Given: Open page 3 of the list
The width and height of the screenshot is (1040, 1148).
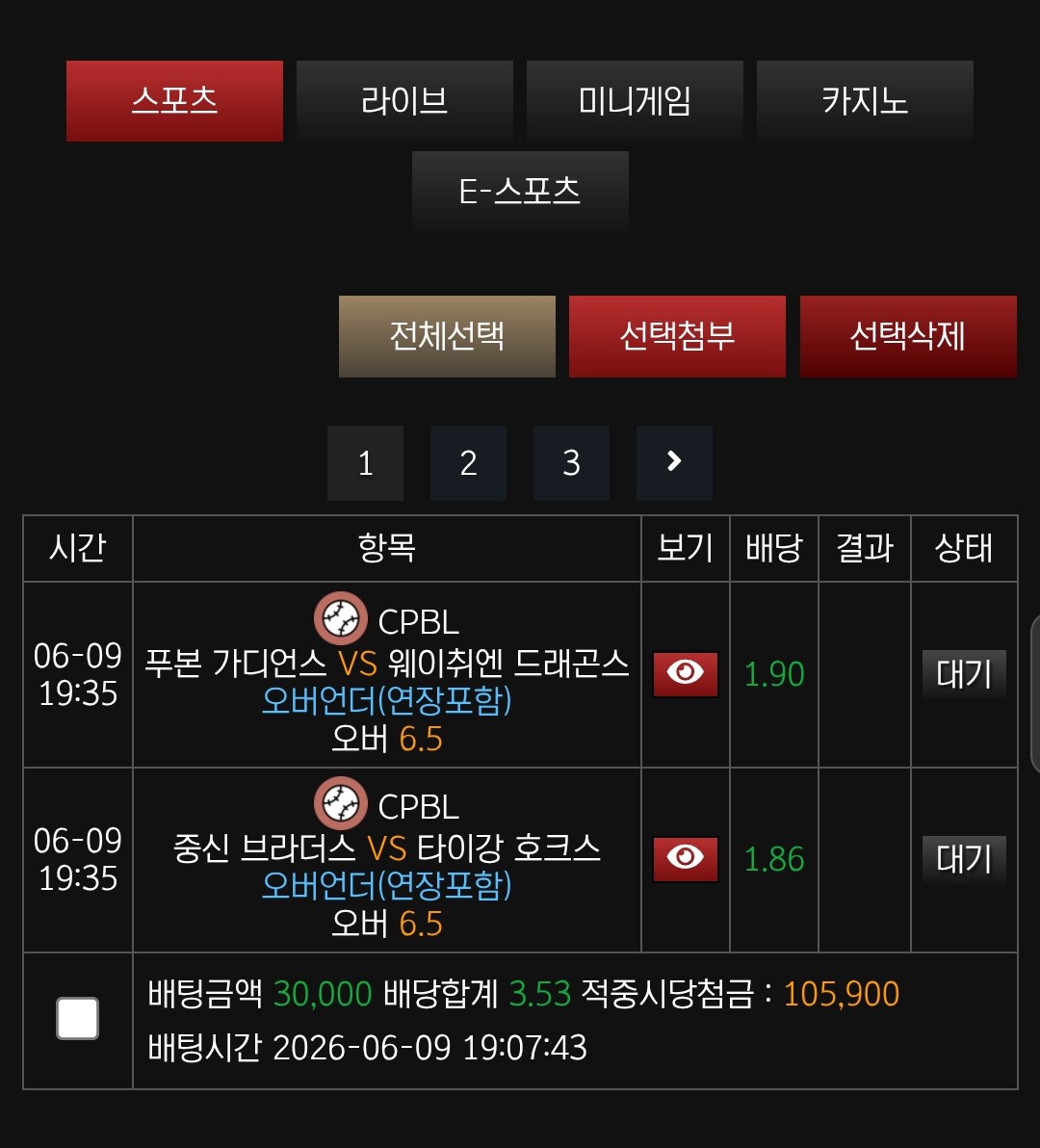Looking at the screenshot, I should [572, 462].
